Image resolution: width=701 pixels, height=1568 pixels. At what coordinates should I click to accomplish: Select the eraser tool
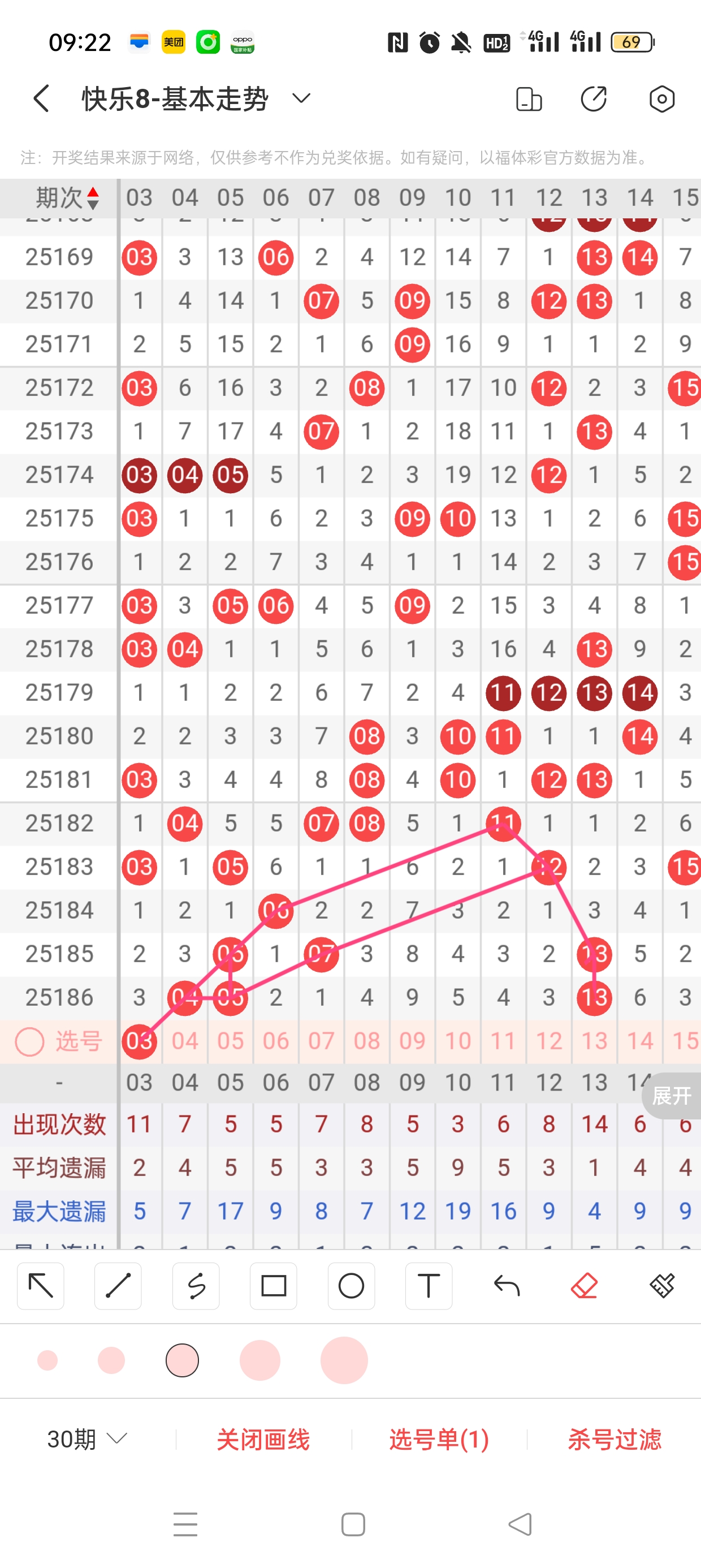click(584, 1286)
